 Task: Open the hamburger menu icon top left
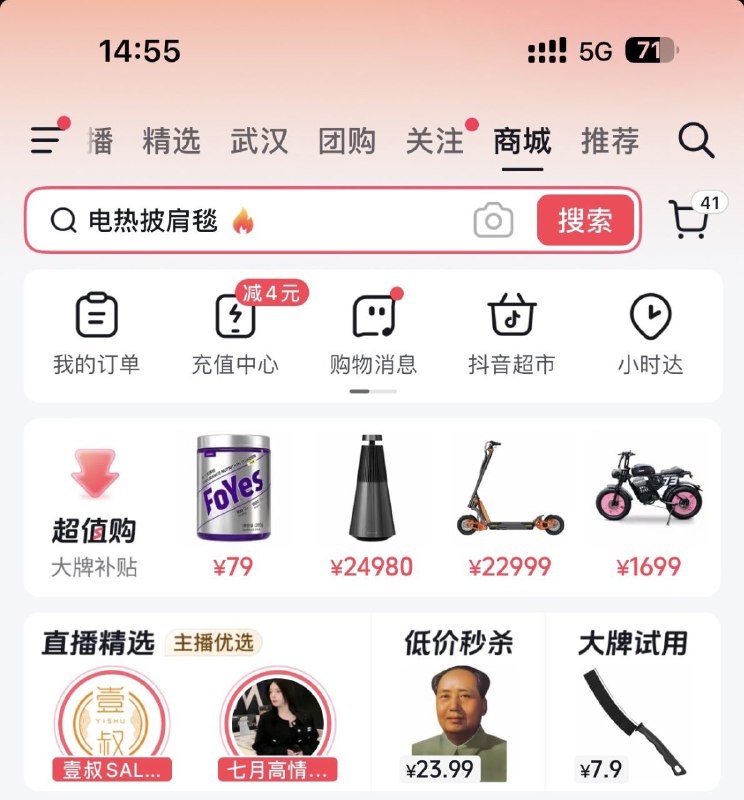pyautogui.click(x=44, y=141)
